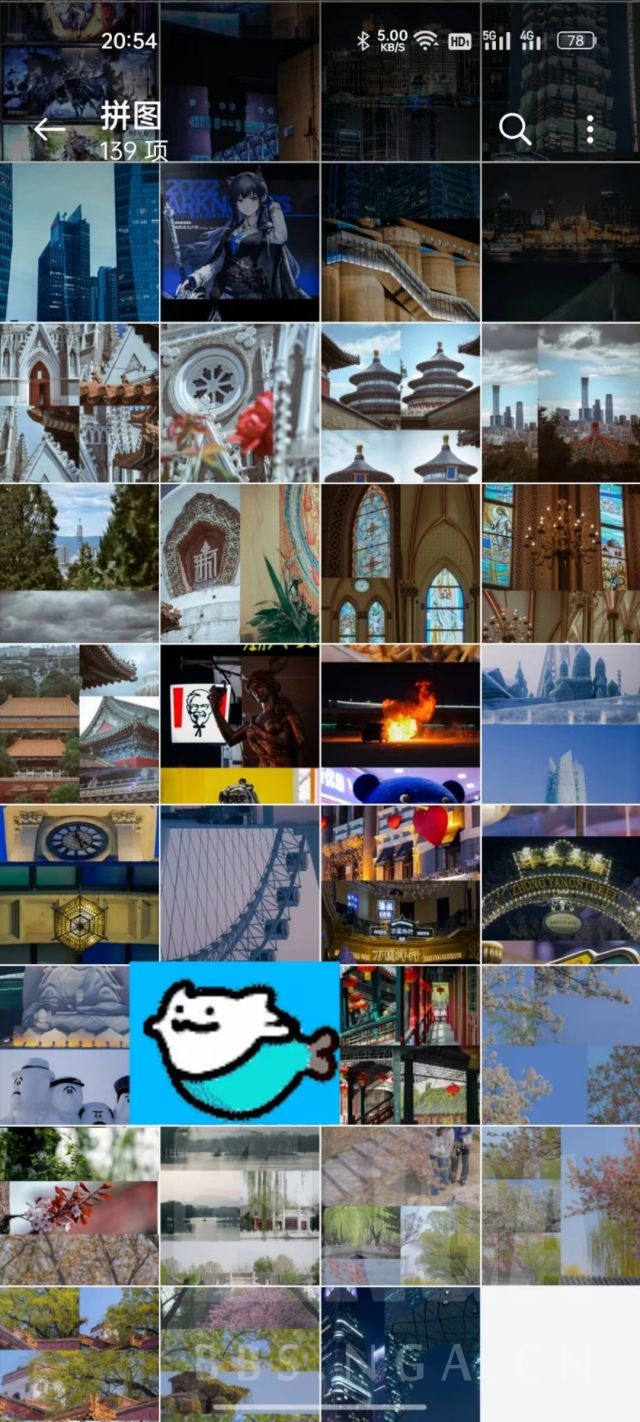
Task: Open the blue glass skyscrapers photo
Action: coord(79,242)
